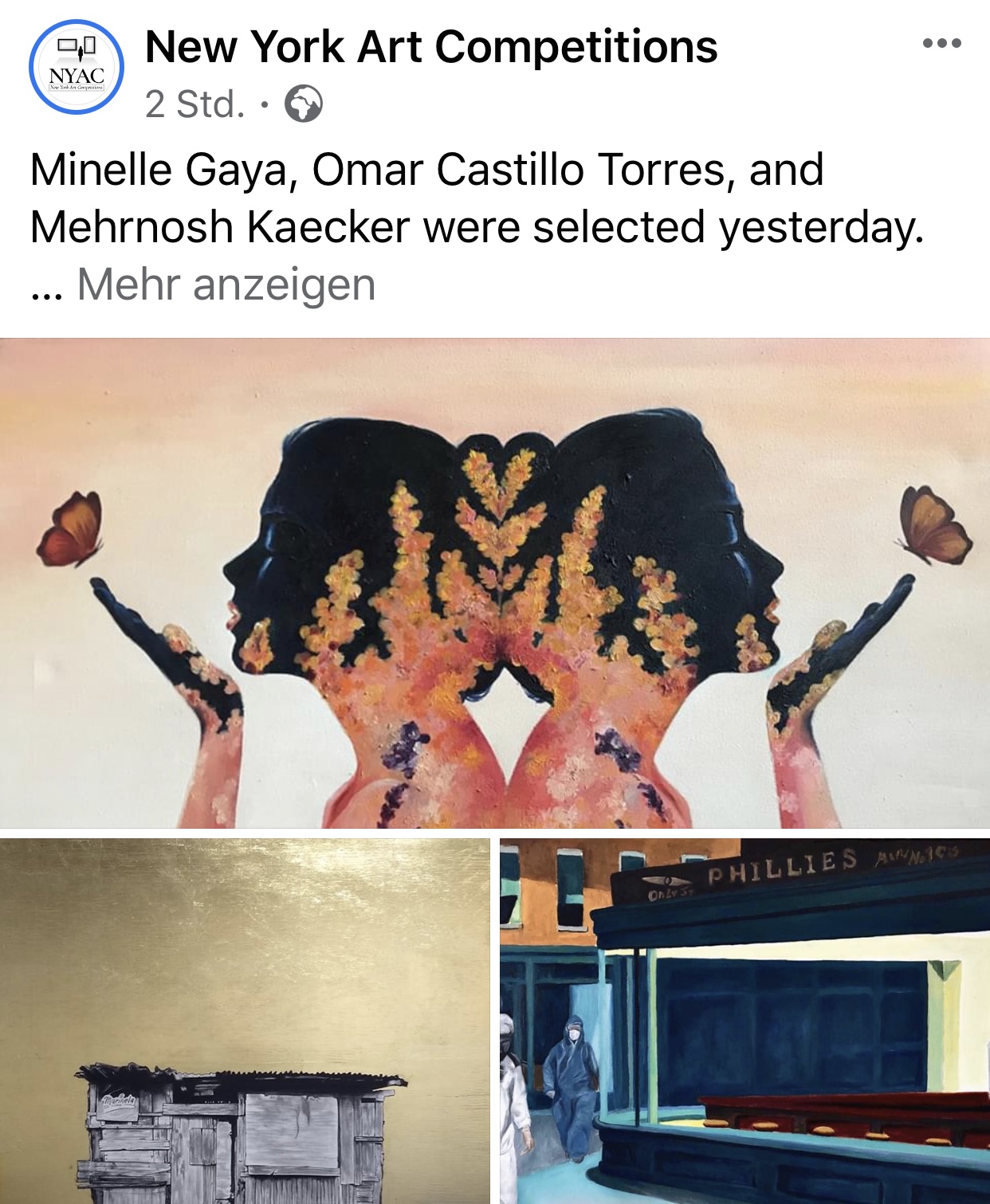Screen dimensions: 990x1204
Task: Open the New York Art Competitions profile picture
Action: pyautogui.click(x=77, y=68)
